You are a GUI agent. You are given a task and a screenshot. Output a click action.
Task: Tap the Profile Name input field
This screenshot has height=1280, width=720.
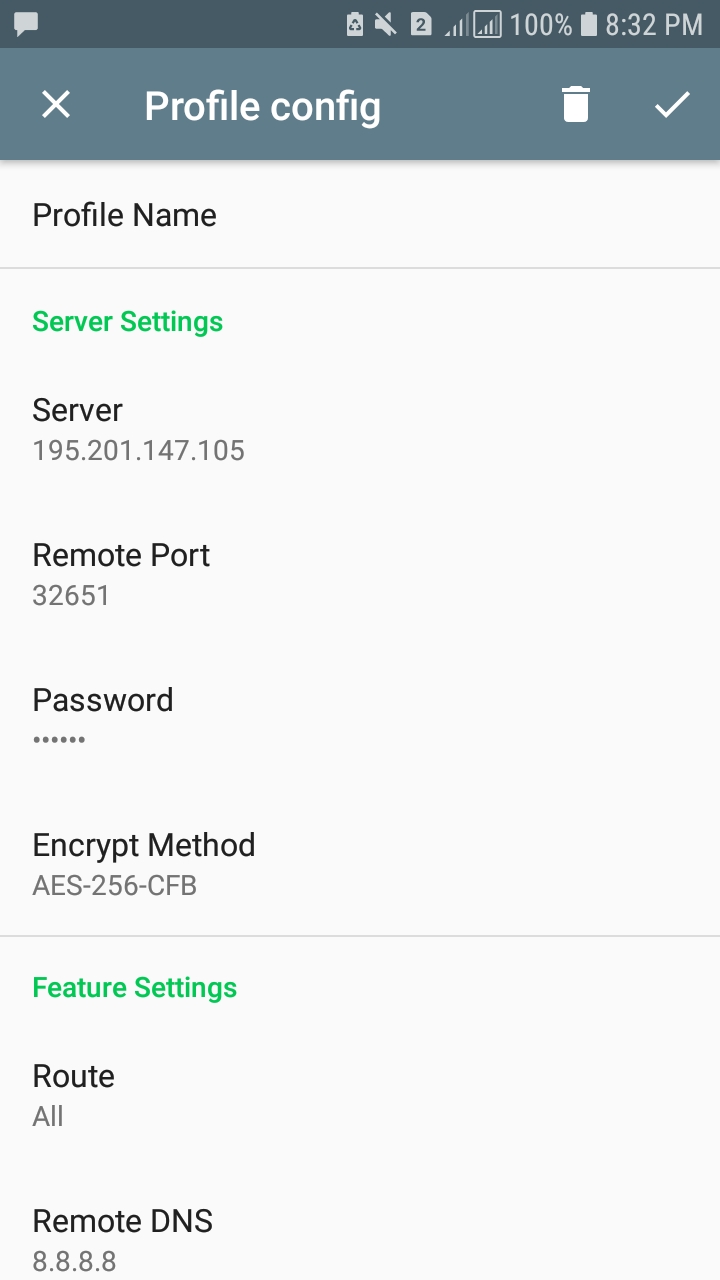click(124, 215)
